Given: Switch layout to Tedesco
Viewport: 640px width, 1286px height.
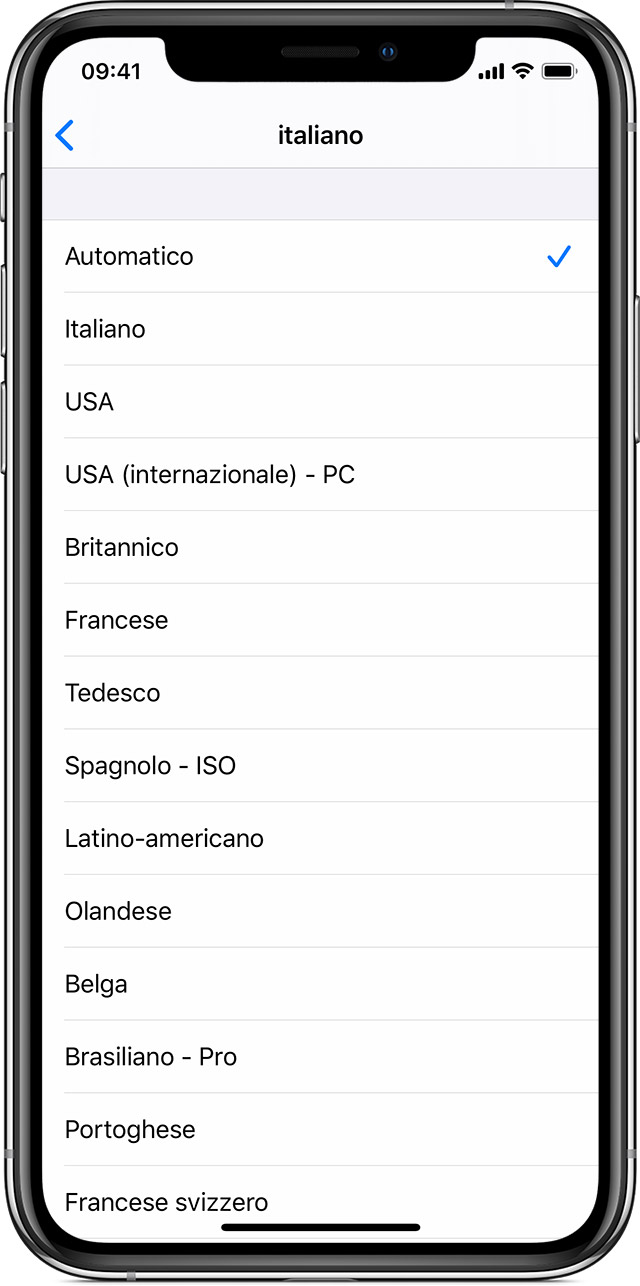Looking at the screenshot, I should [113, 693].
